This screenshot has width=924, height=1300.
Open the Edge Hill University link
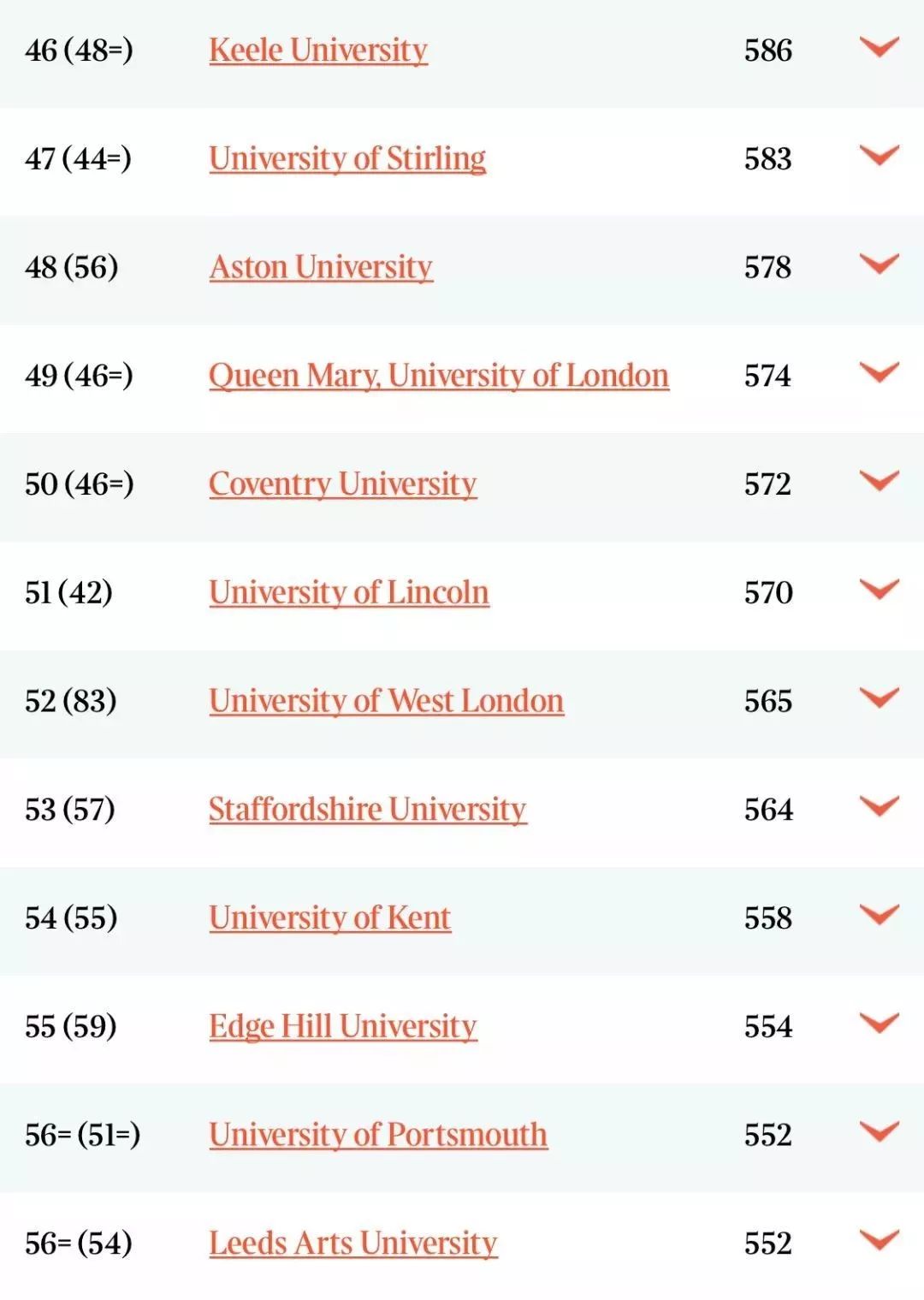tap(344, 1027)
